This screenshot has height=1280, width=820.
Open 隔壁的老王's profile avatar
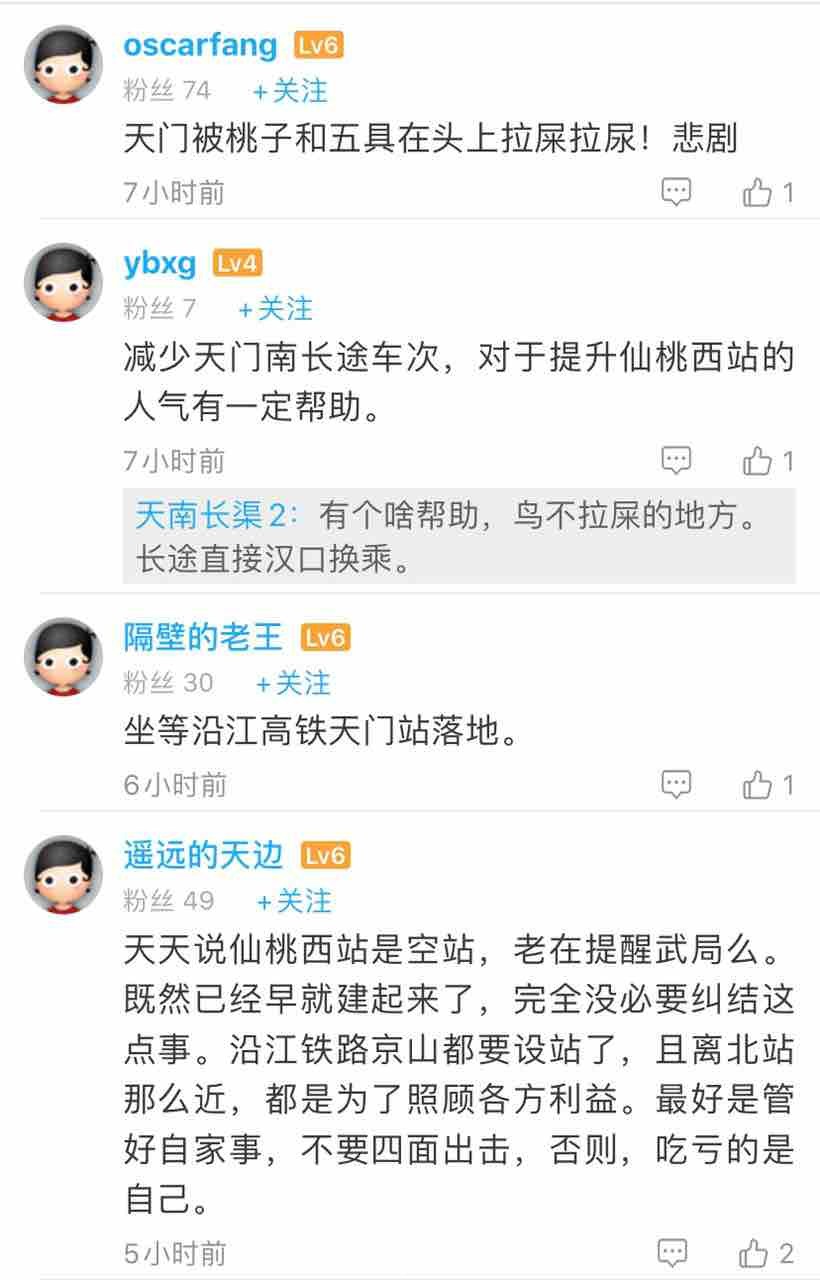(63, 656)
